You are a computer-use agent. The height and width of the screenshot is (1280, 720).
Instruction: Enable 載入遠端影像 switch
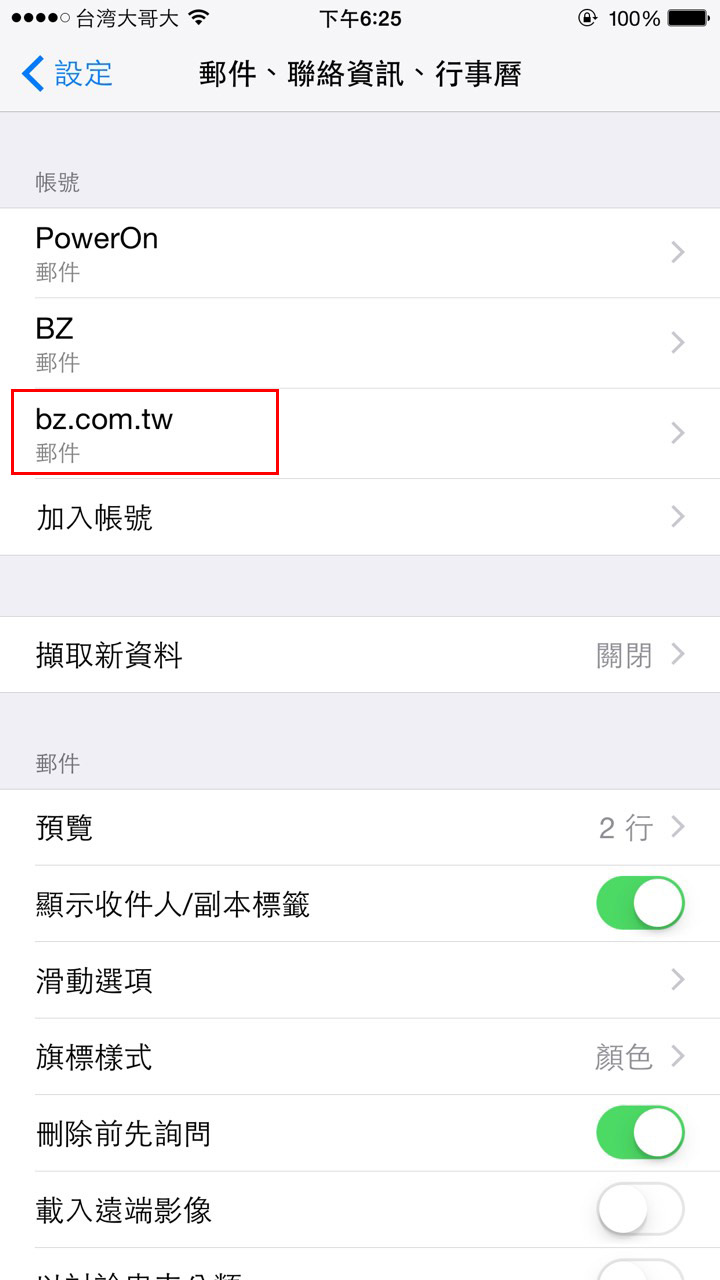pyautogui.click(x=640, y=1209)
